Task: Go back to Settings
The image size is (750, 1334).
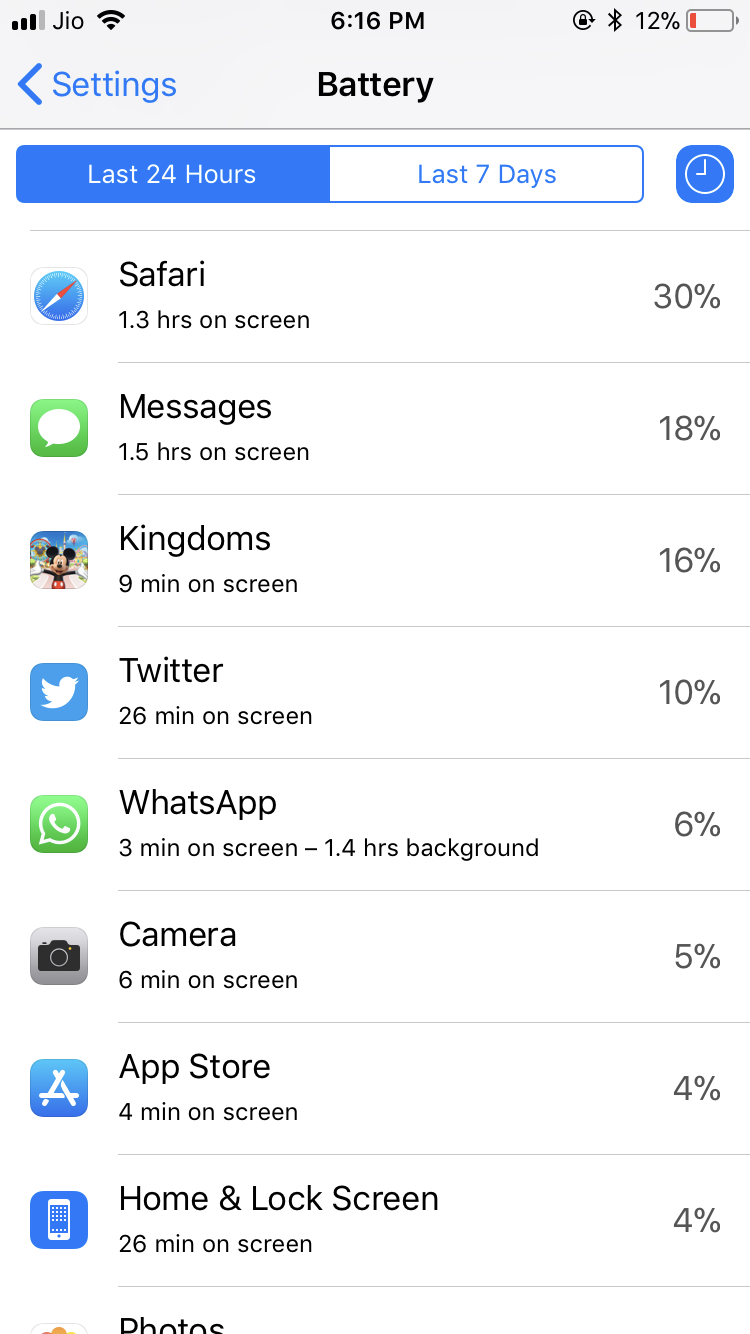Action: pyautogui.click(x=97, y=85)
